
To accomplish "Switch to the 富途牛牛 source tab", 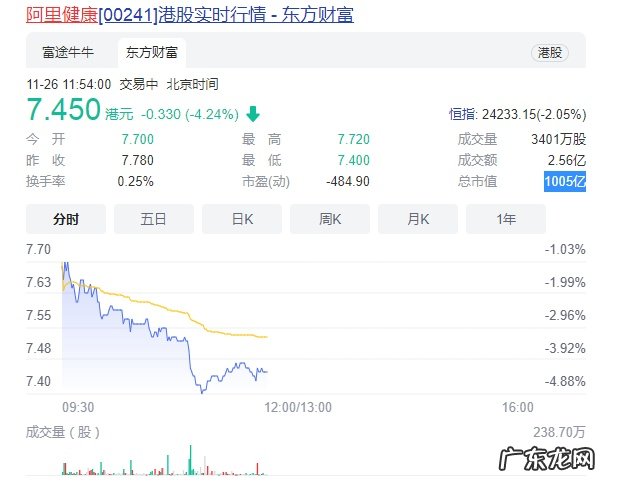I will [x=68, y=52].
